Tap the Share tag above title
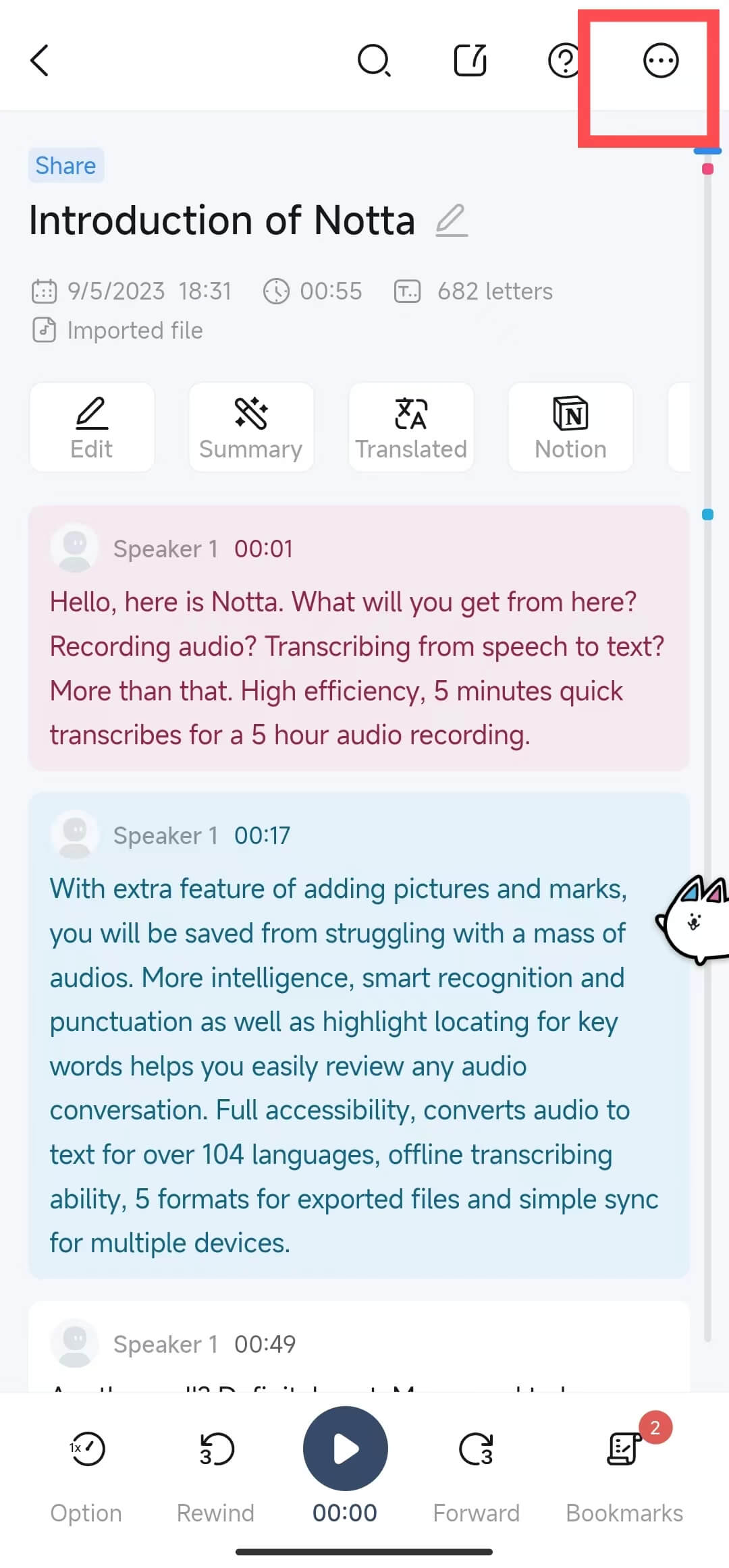 pos(65,165)
